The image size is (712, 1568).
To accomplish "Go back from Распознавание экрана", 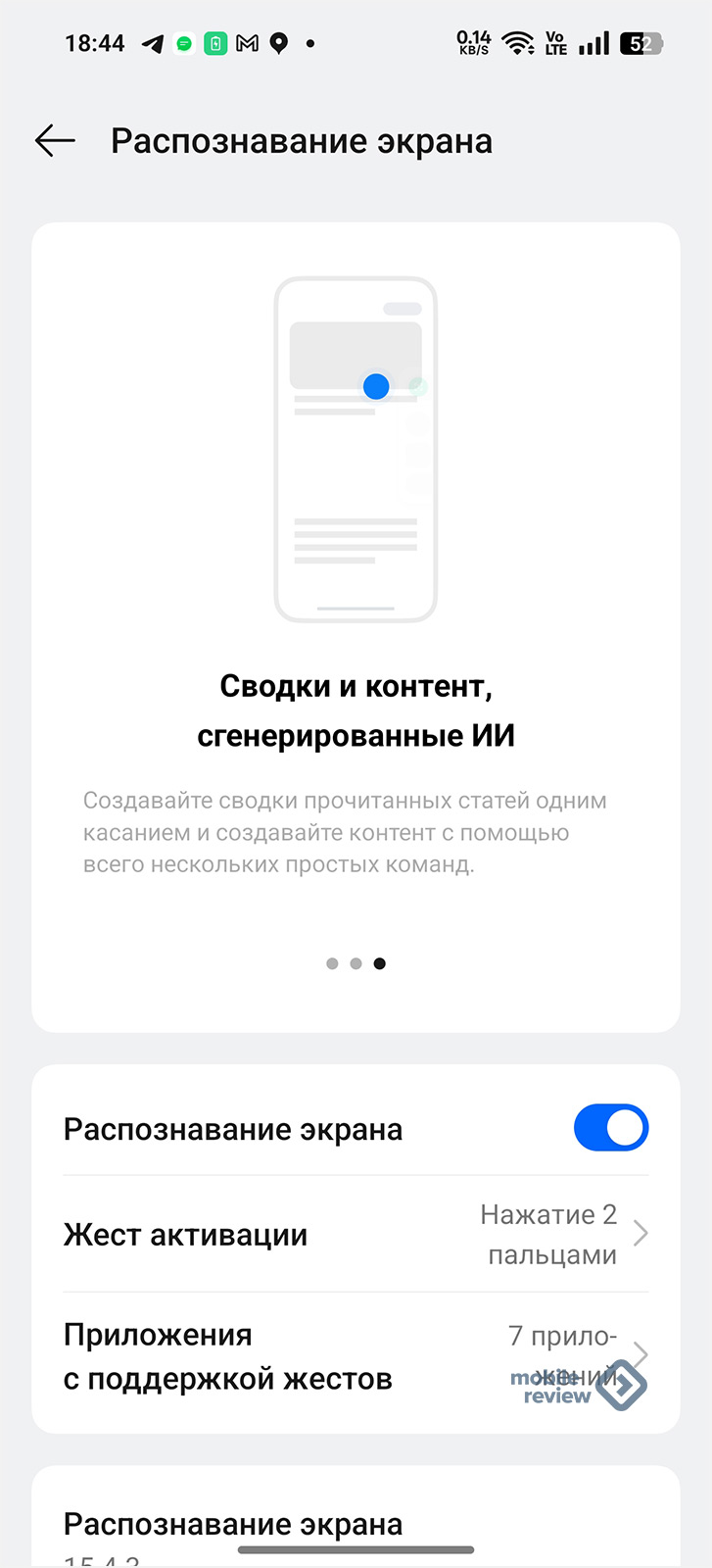I will coord(55,141).
